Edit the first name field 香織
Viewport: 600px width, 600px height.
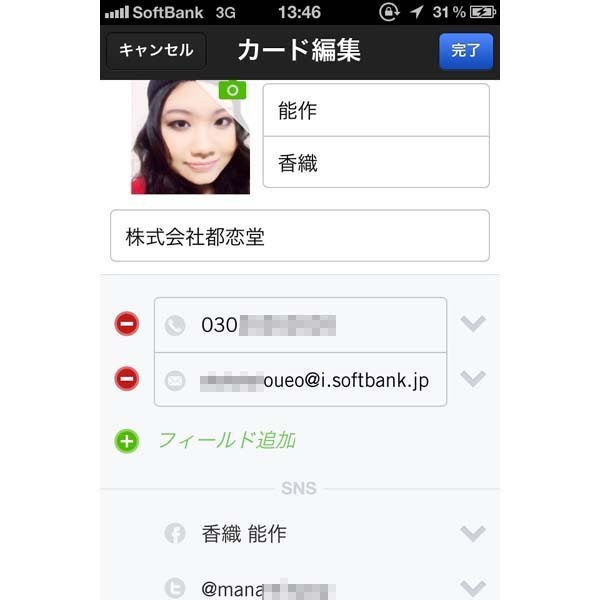(x=375, y=163)
